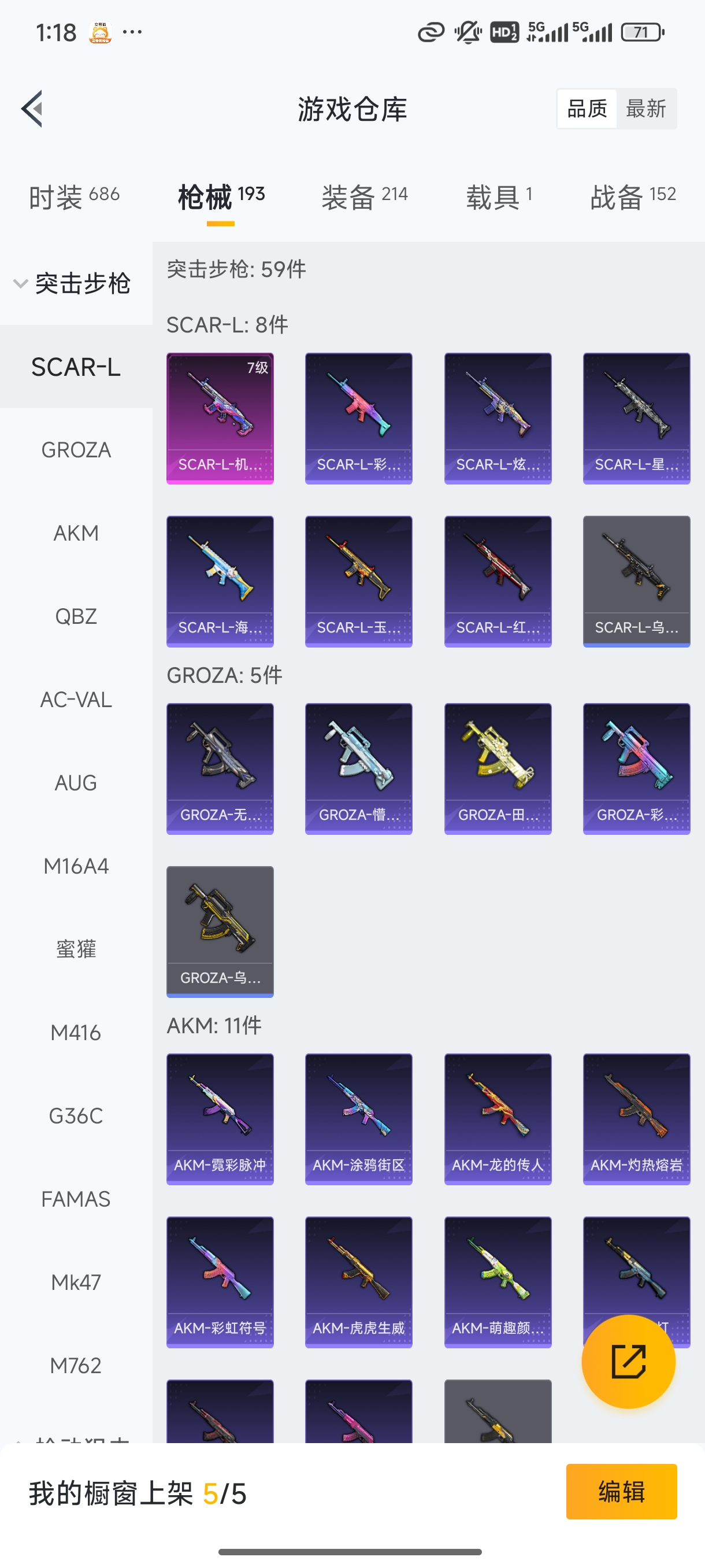Tap the orange floating share button

(x=628, y=1361)
